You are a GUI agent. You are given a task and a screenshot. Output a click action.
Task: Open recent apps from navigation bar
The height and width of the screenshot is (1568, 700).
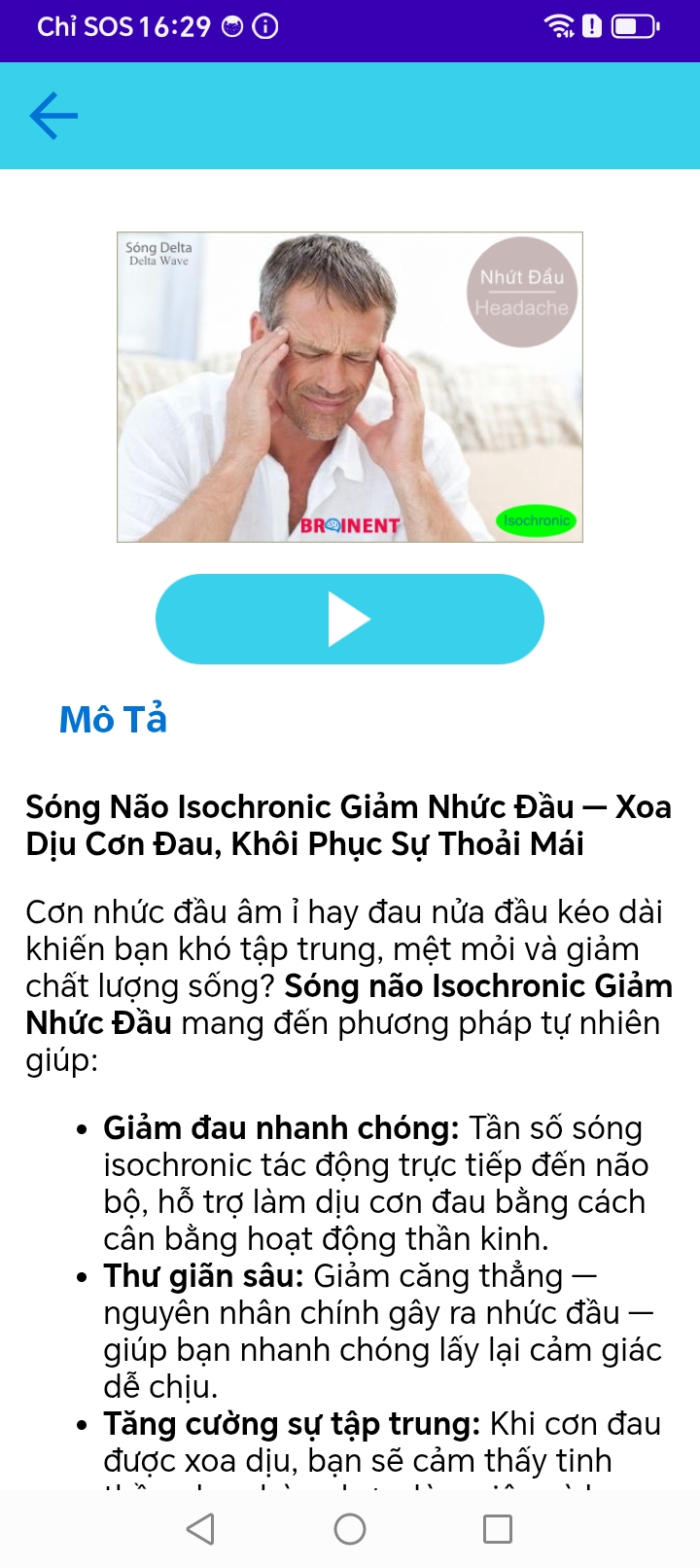point(498,1529)
